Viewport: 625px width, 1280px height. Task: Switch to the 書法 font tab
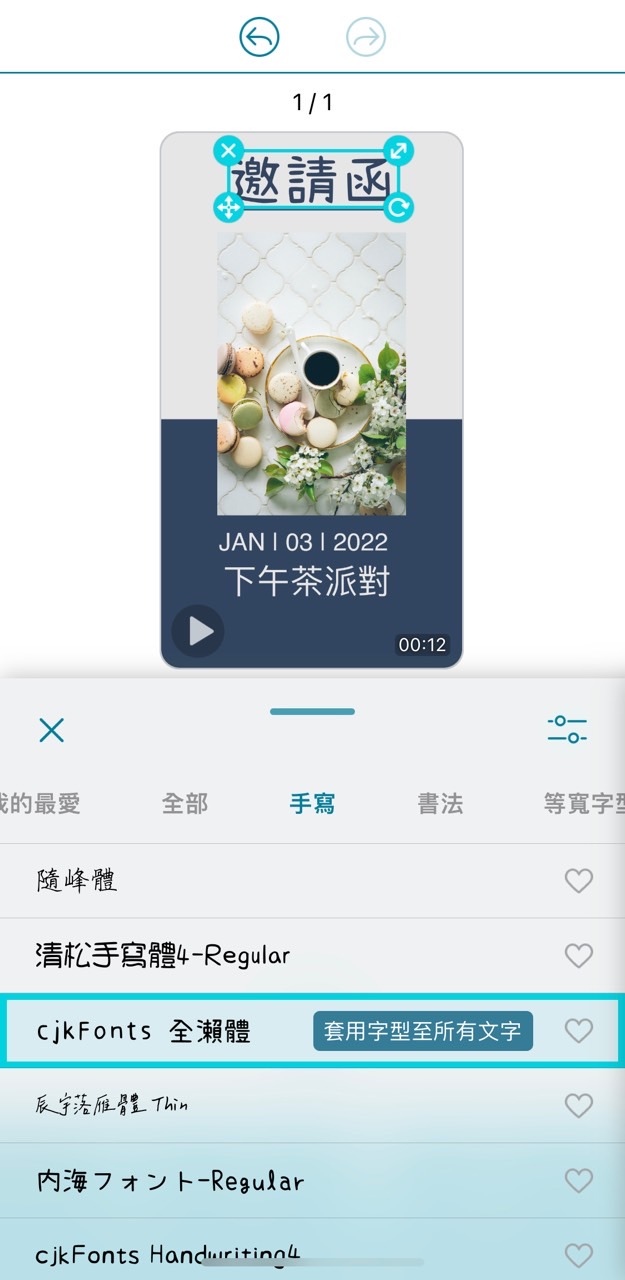tap(440, 803)
